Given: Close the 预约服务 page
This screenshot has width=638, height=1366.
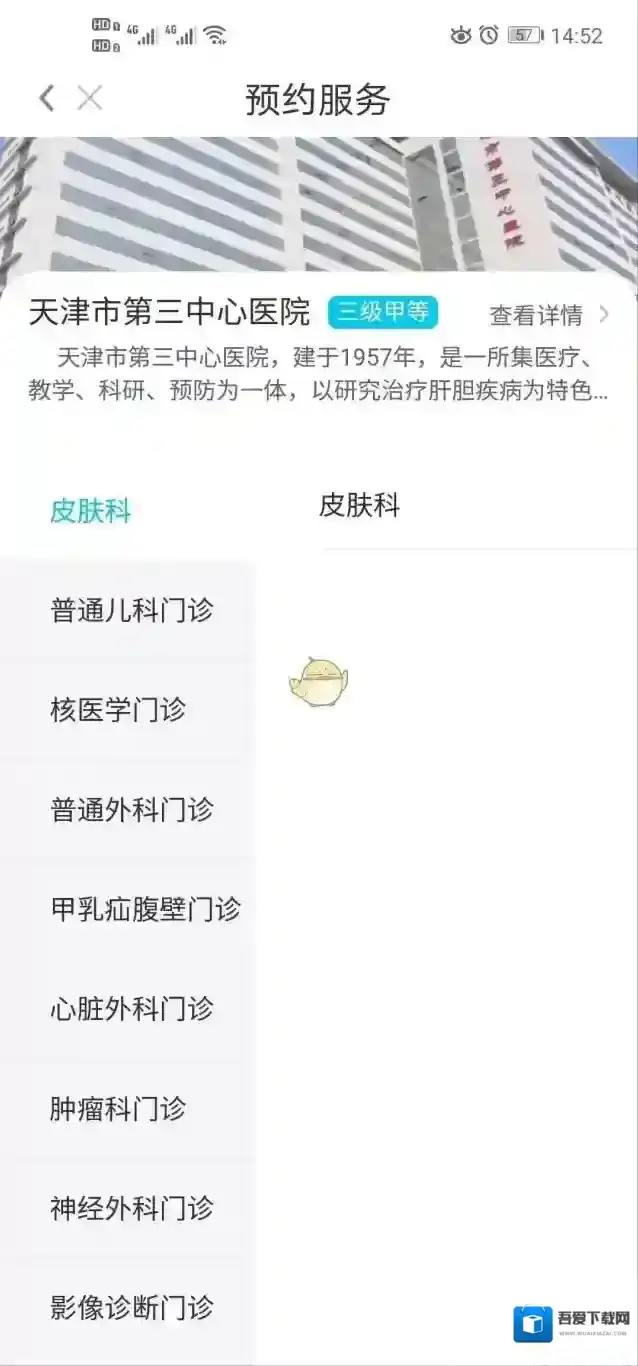Looking at the screenshot, I should [90, 98].
